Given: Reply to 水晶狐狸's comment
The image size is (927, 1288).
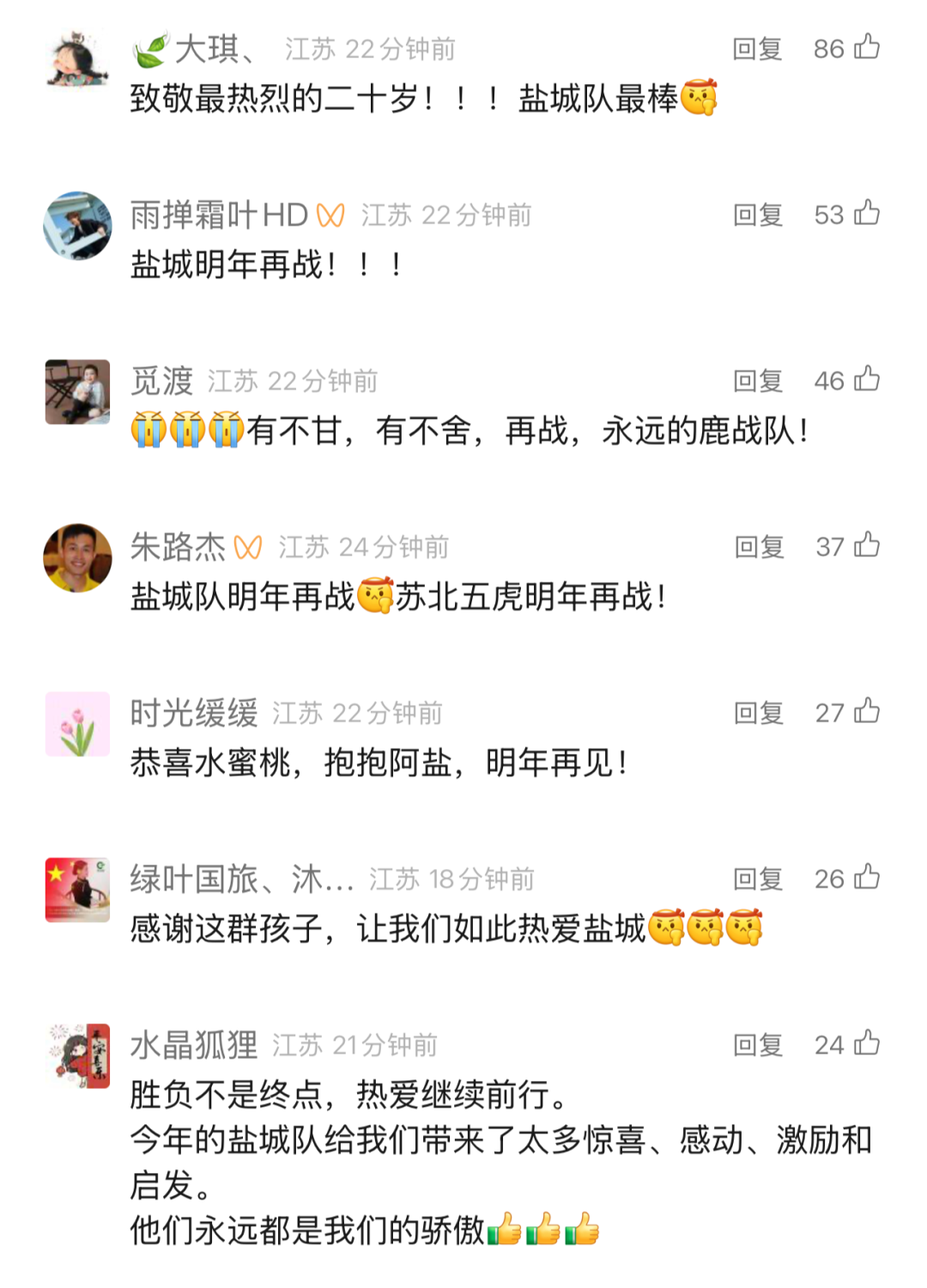Looking at the screenshot, I should [757, 1045].
